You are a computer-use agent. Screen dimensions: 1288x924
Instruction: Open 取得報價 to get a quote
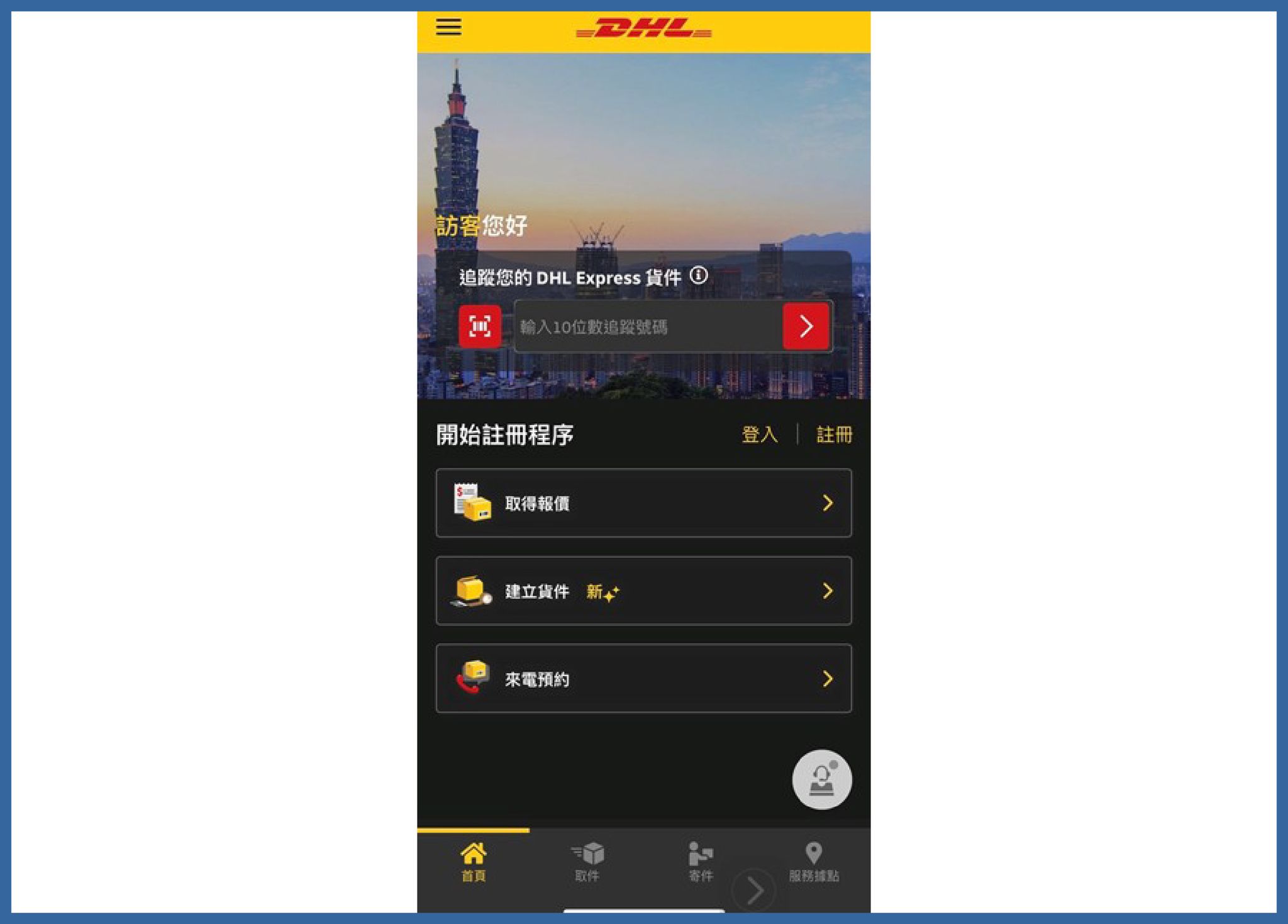click(x=643, y=503)
